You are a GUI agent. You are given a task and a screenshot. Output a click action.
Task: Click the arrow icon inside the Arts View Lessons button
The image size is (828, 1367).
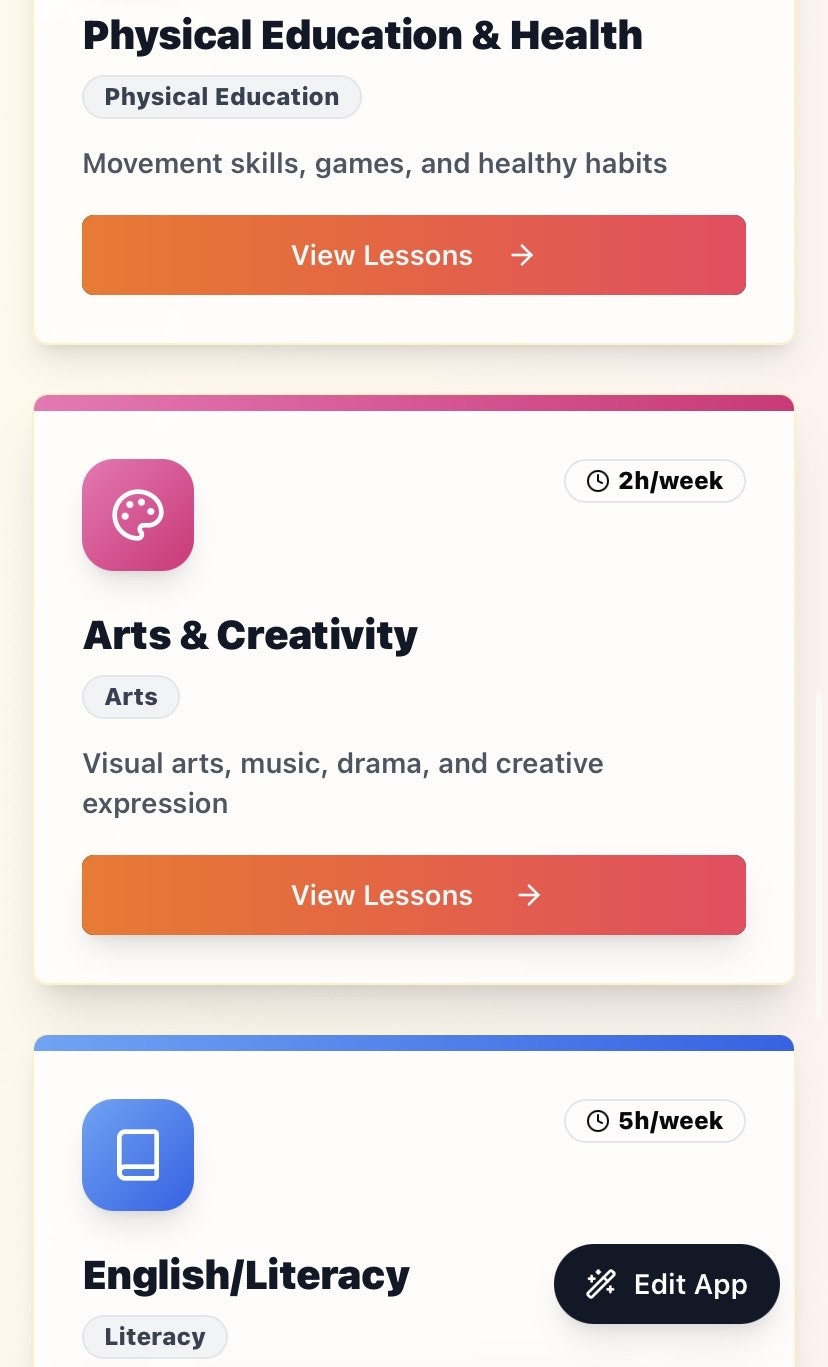pyautogui.click(x=529, y=895)
